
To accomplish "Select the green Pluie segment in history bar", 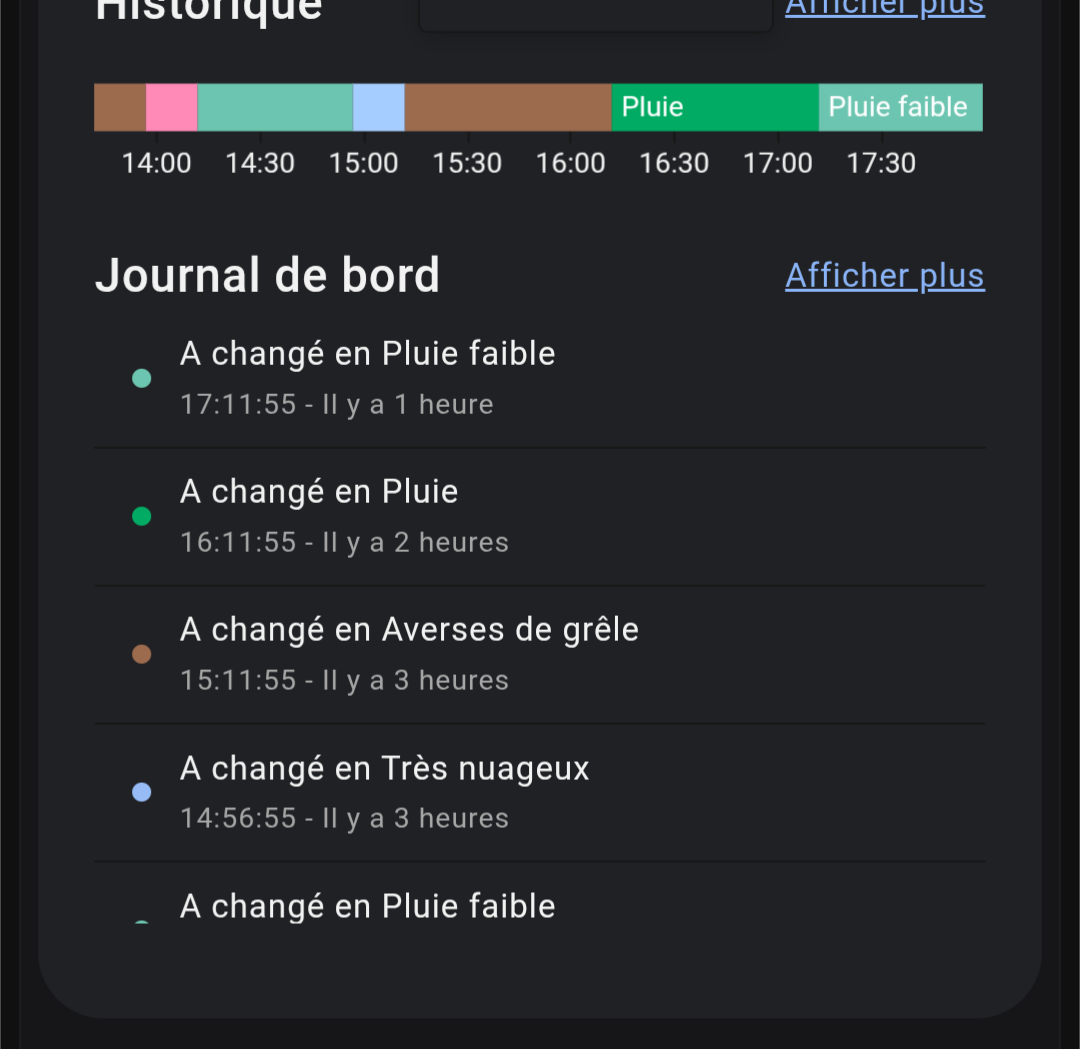I will 714,107.
